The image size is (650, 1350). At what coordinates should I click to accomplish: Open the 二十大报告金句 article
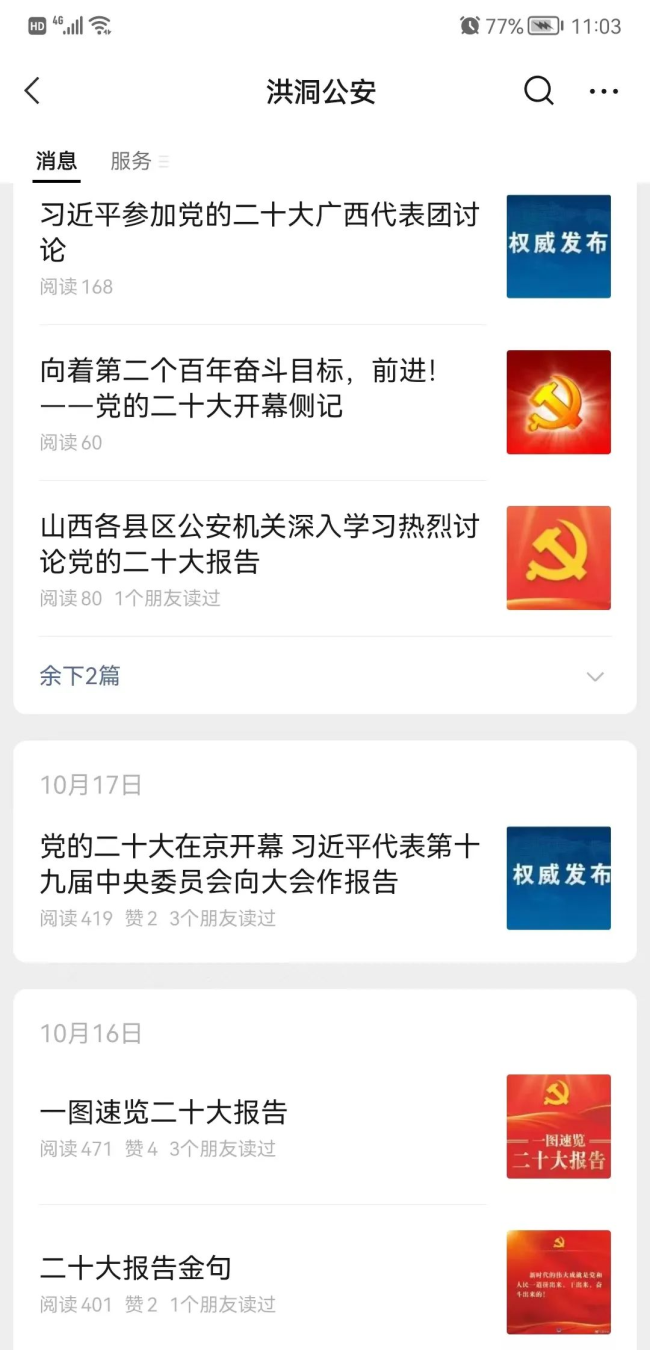pyautogui.click(x=136, y=1268)
